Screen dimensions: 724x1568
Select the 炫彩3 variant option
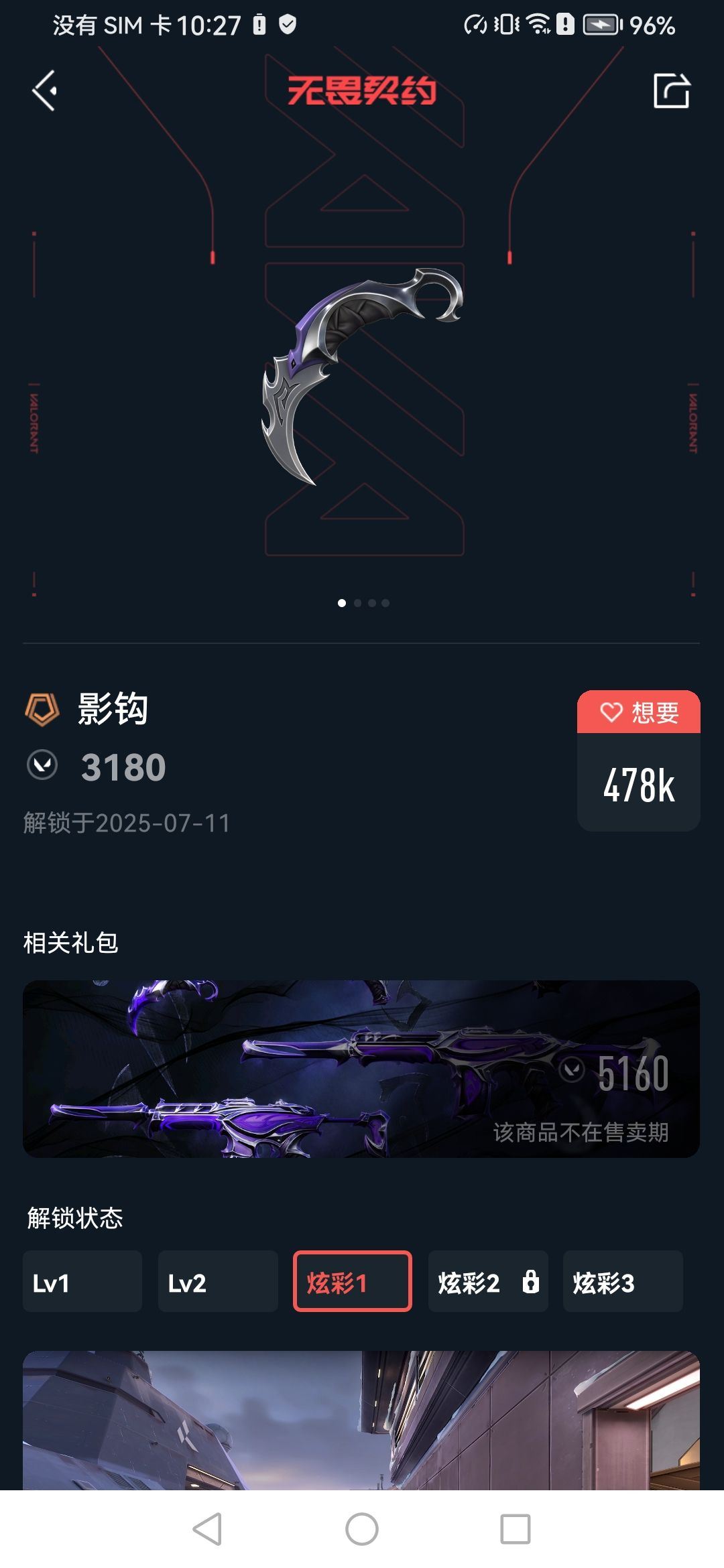(x=623, y=1282)
